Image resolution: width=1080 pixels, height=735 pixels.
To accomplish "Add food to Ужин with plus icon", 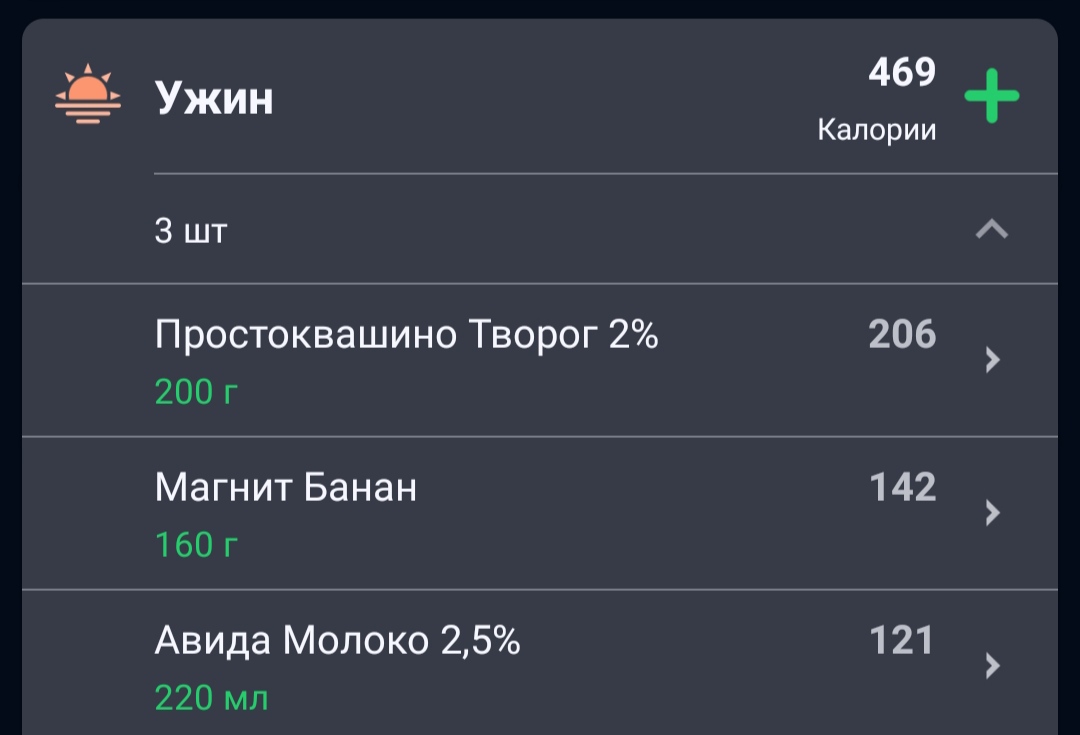I will pyautogui.click(x=991, y=97).
